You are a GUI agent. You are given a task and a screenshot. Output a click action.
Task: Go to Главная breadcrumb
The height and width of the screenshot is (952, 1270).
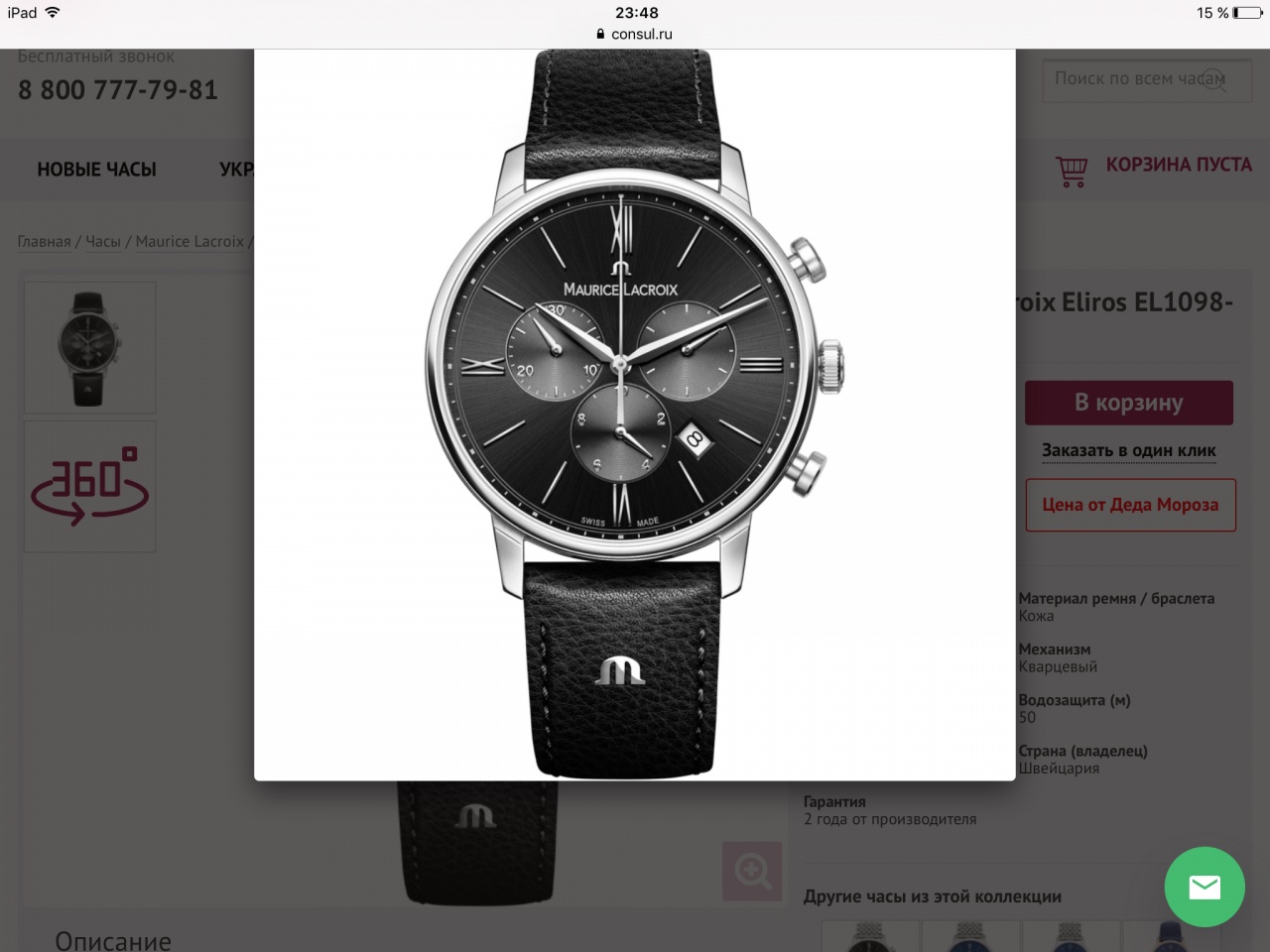[44, 241]
